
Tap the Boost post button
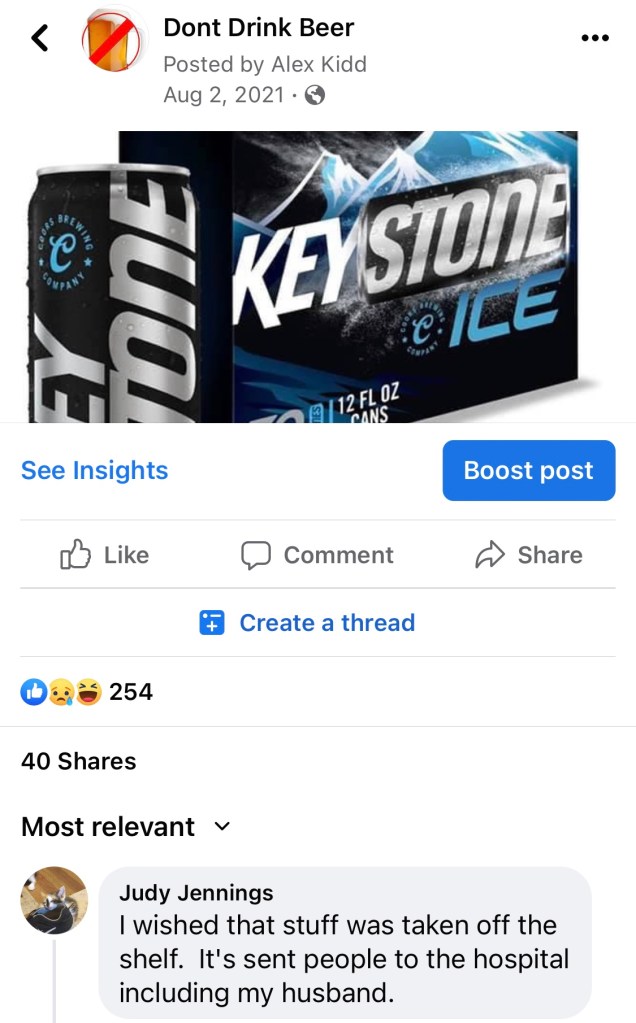pos(528,470)
